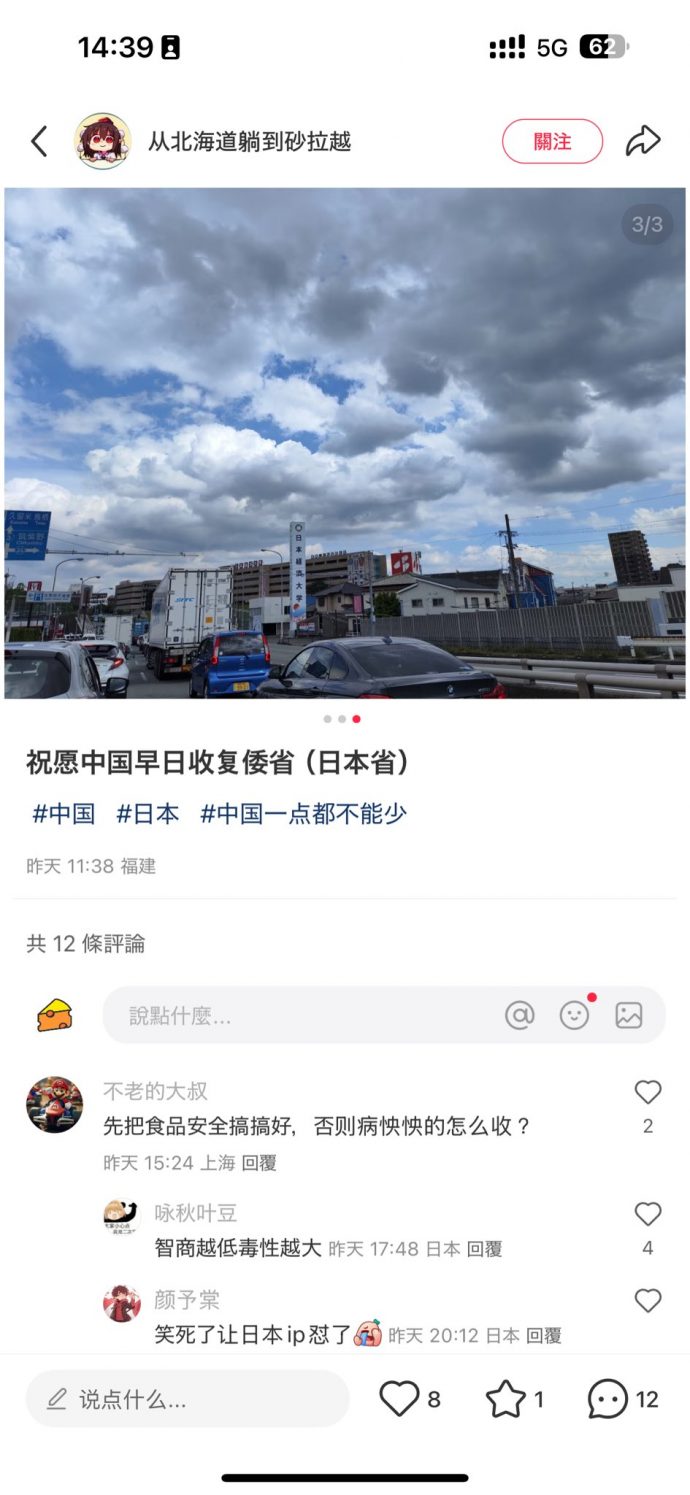Like 咏秋叶豆's reply
Viewport: 690px width, 1495px height.
(648, 1215)
